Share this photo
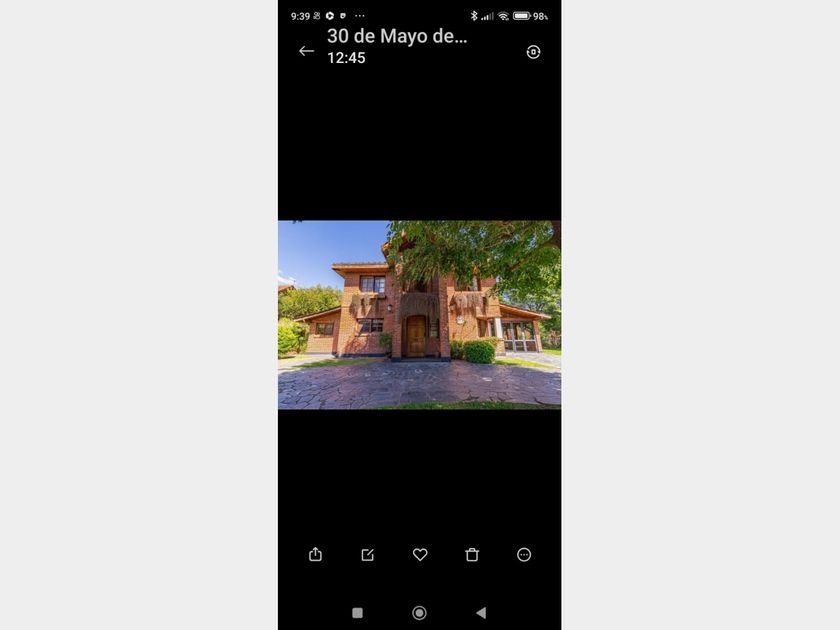 click(316, 554)
